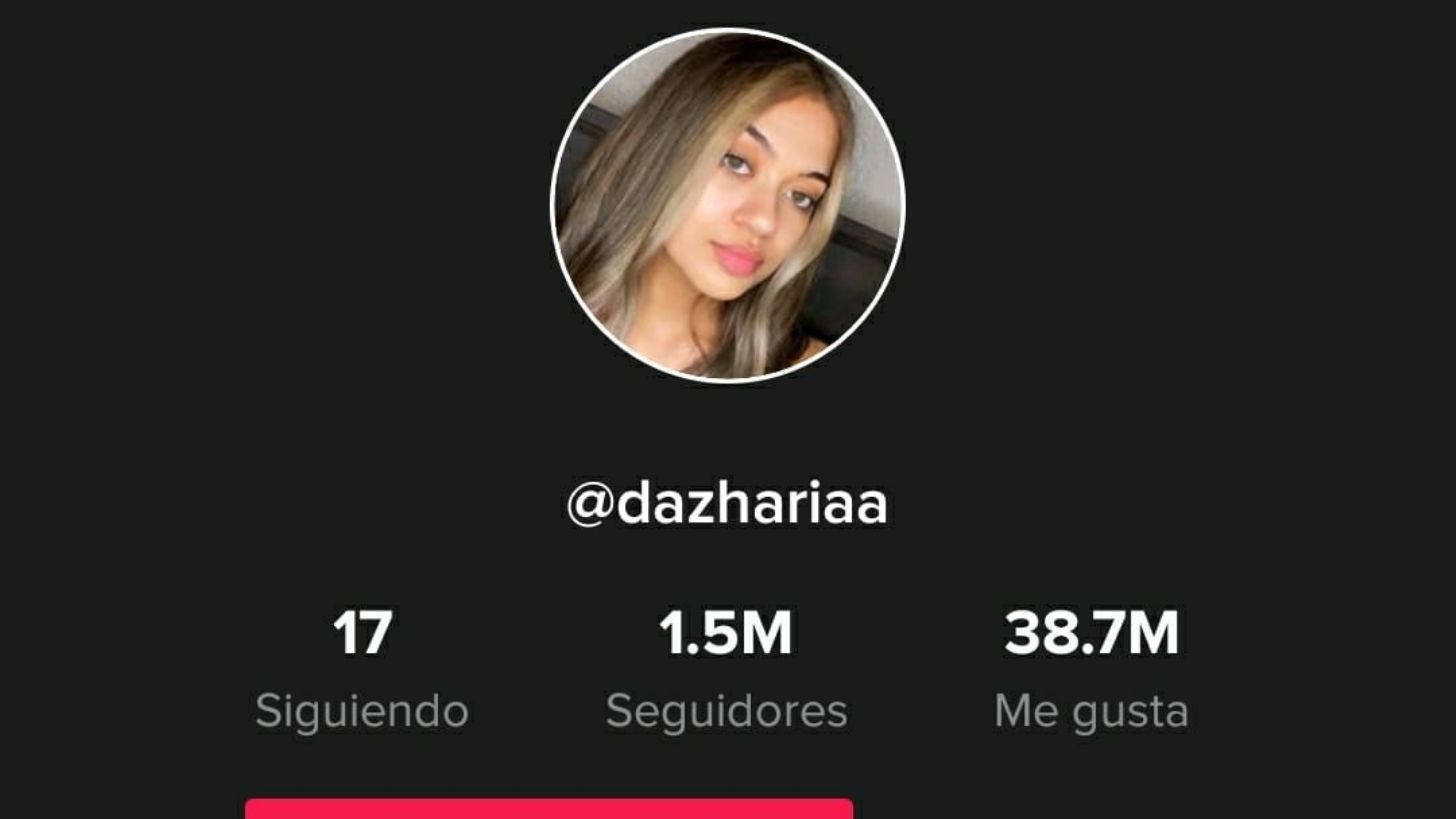1456x819 pixels.
Task: View the 17 Siguiendo list
Action: (361, 668)
